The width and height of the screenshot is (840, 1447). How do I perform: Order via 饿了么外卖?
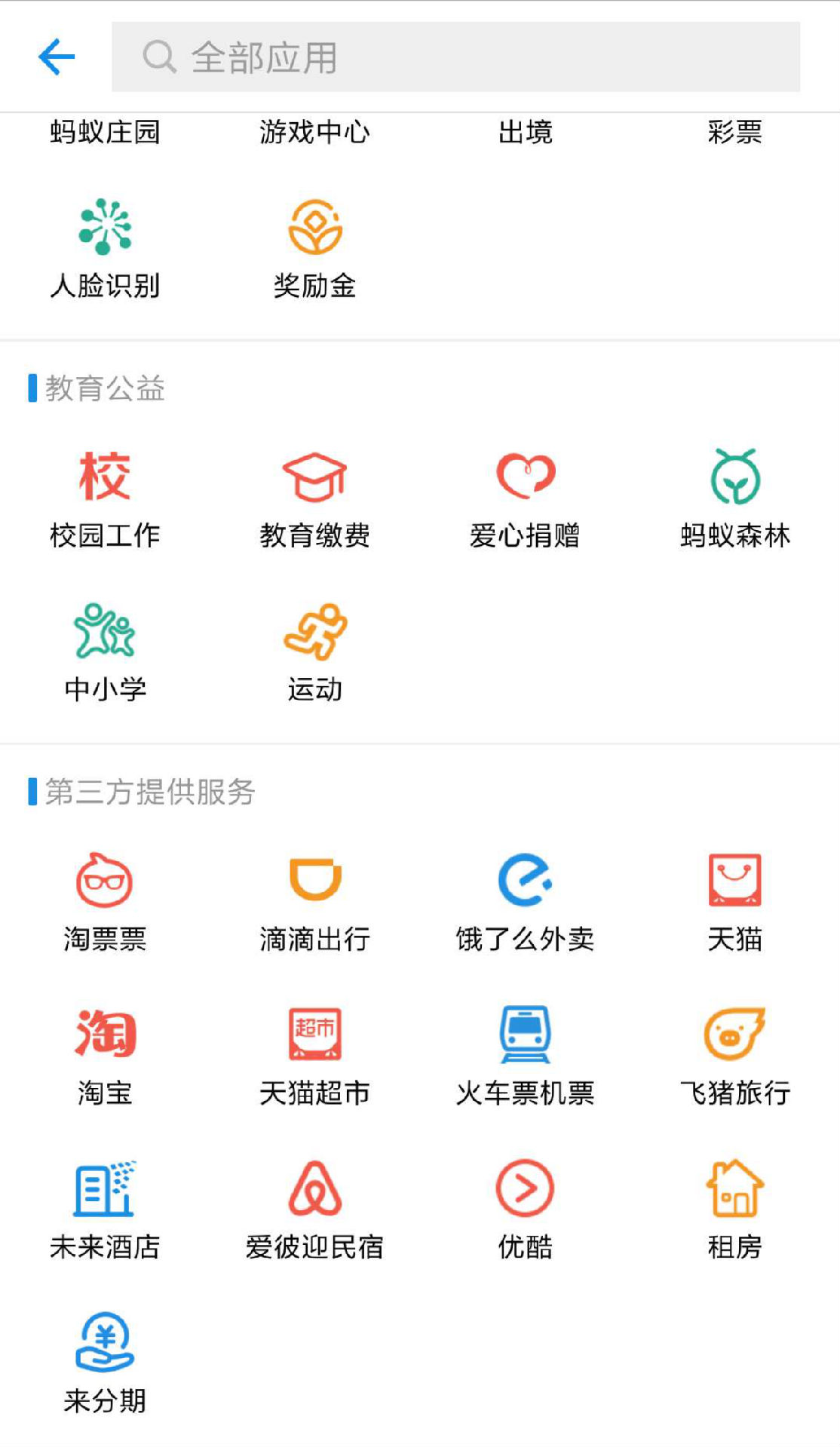[x=526, y=903]
